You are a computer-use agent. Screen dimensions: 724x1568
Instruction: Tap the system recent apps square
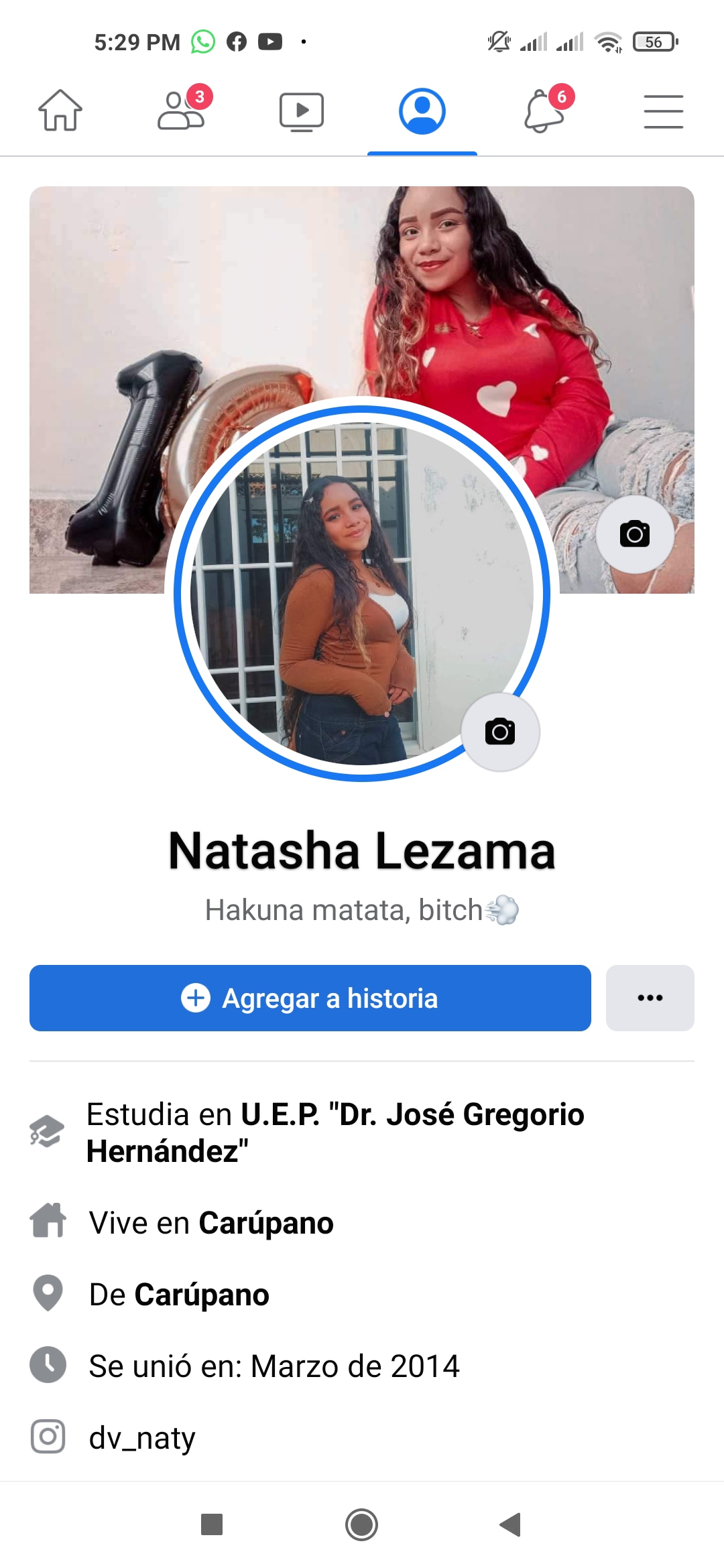[212, 1524]
